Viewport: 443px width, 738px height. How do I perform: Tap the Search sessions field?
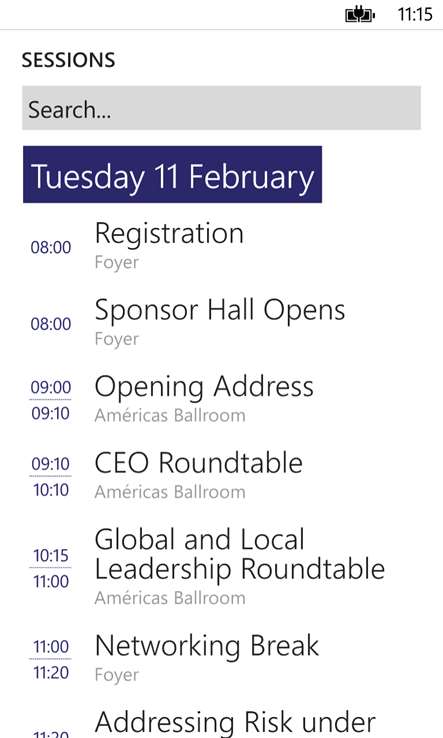[221, 108]
